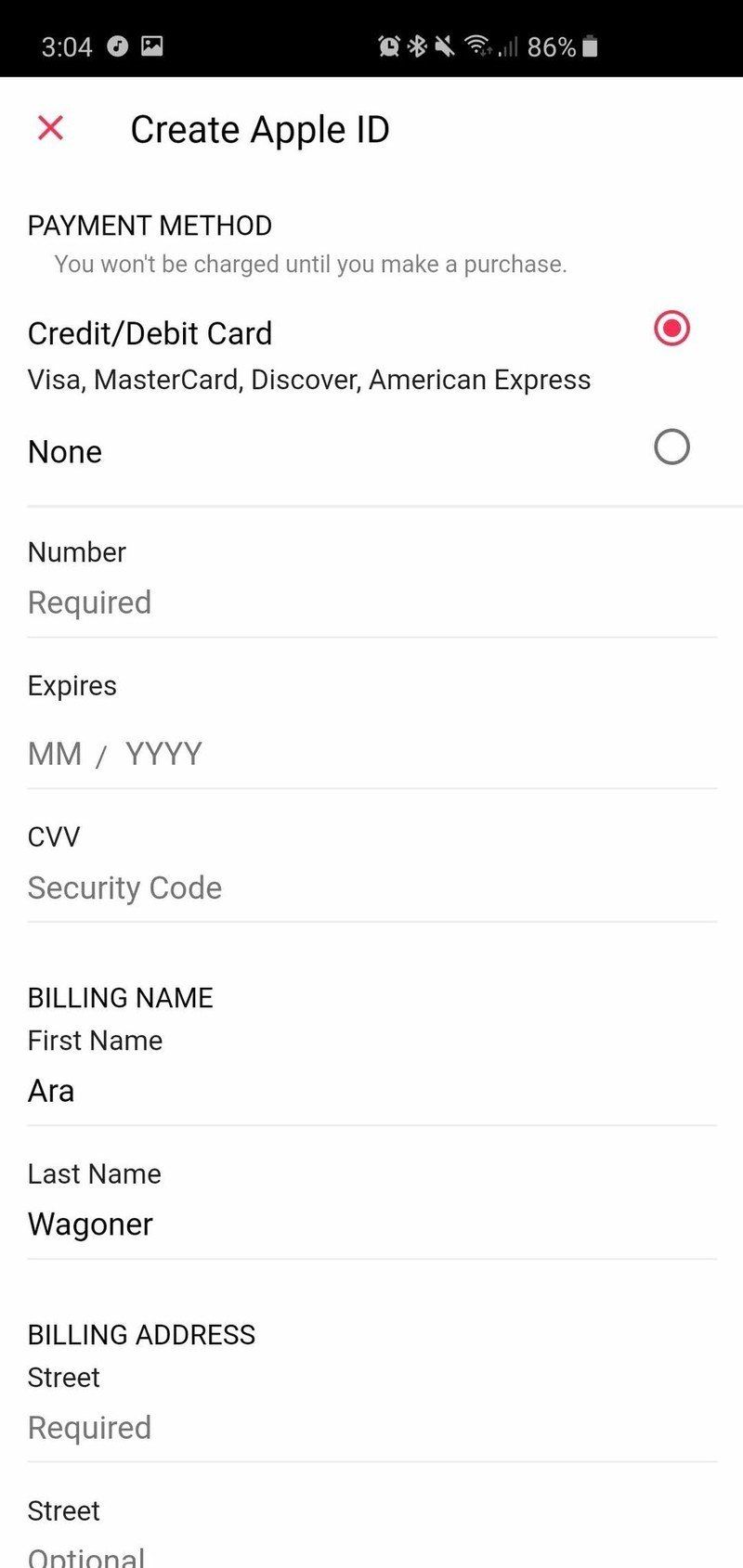743x1568 pixels.
Task: Close the Create Apple ID screen
Action: coord(50,128)
